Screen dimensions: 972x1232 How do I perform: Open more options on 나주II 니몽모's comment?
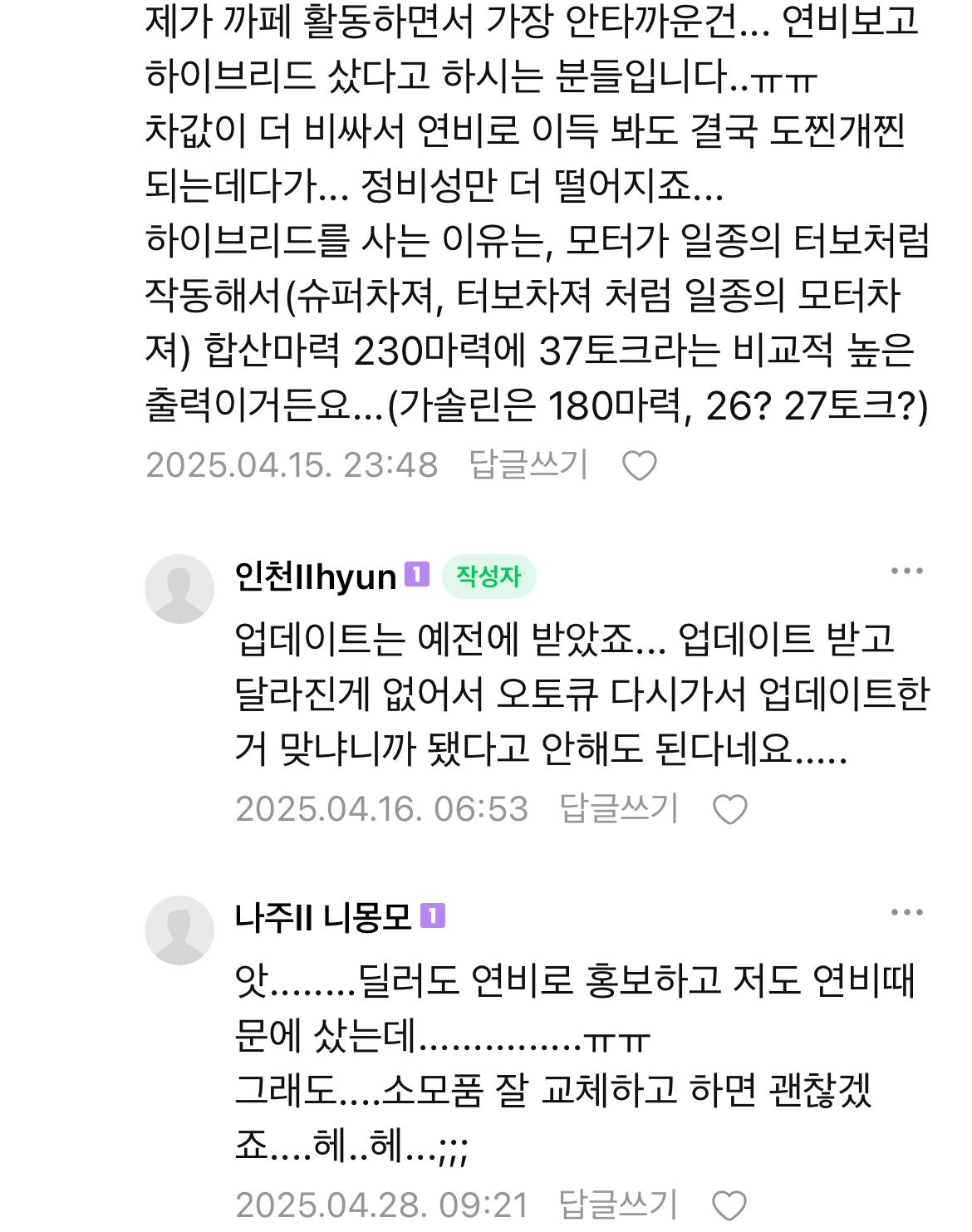(x=906, y=912)
